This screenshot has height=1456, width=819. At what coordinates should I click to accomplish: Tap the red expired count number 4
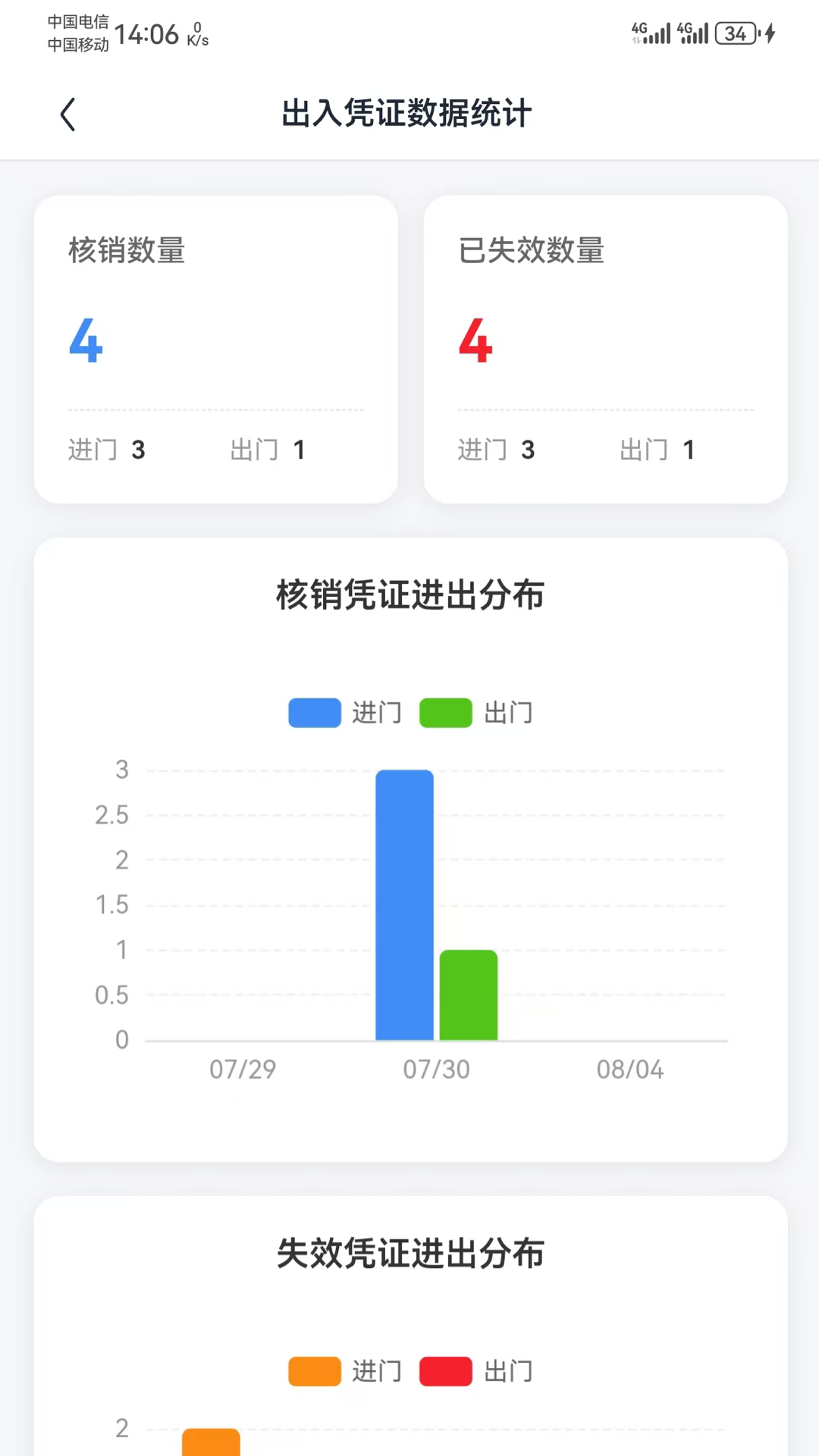point(475,343)
